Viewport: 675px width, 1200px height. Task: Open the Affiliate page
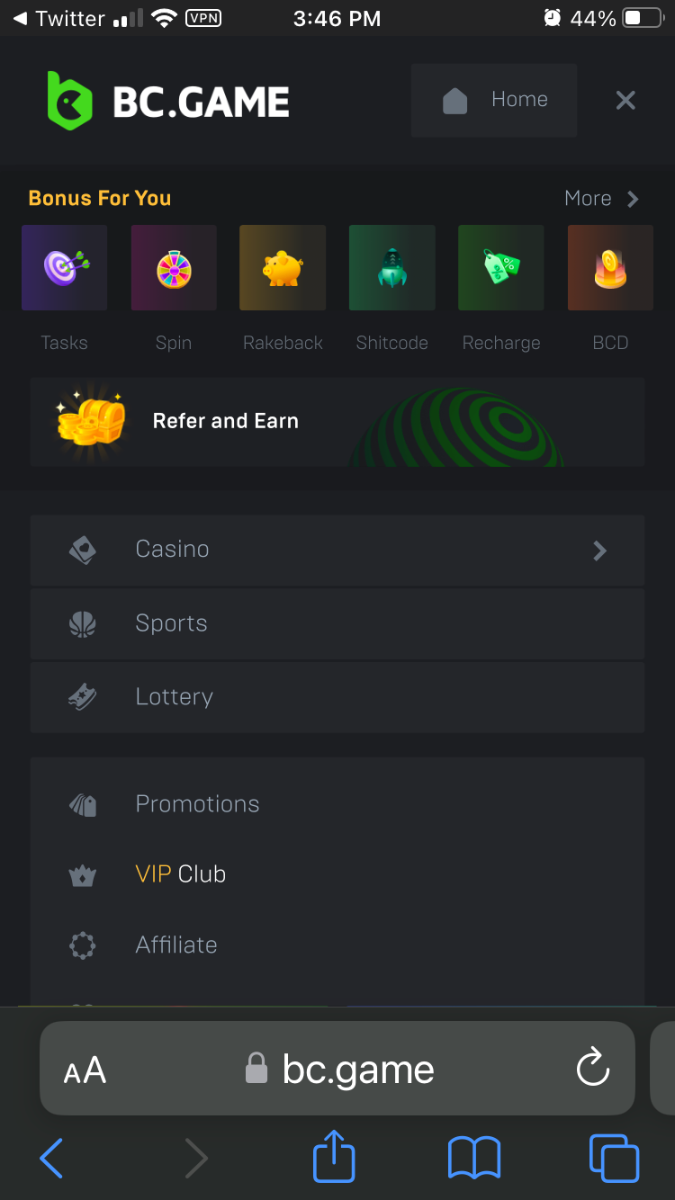(176, 945)
